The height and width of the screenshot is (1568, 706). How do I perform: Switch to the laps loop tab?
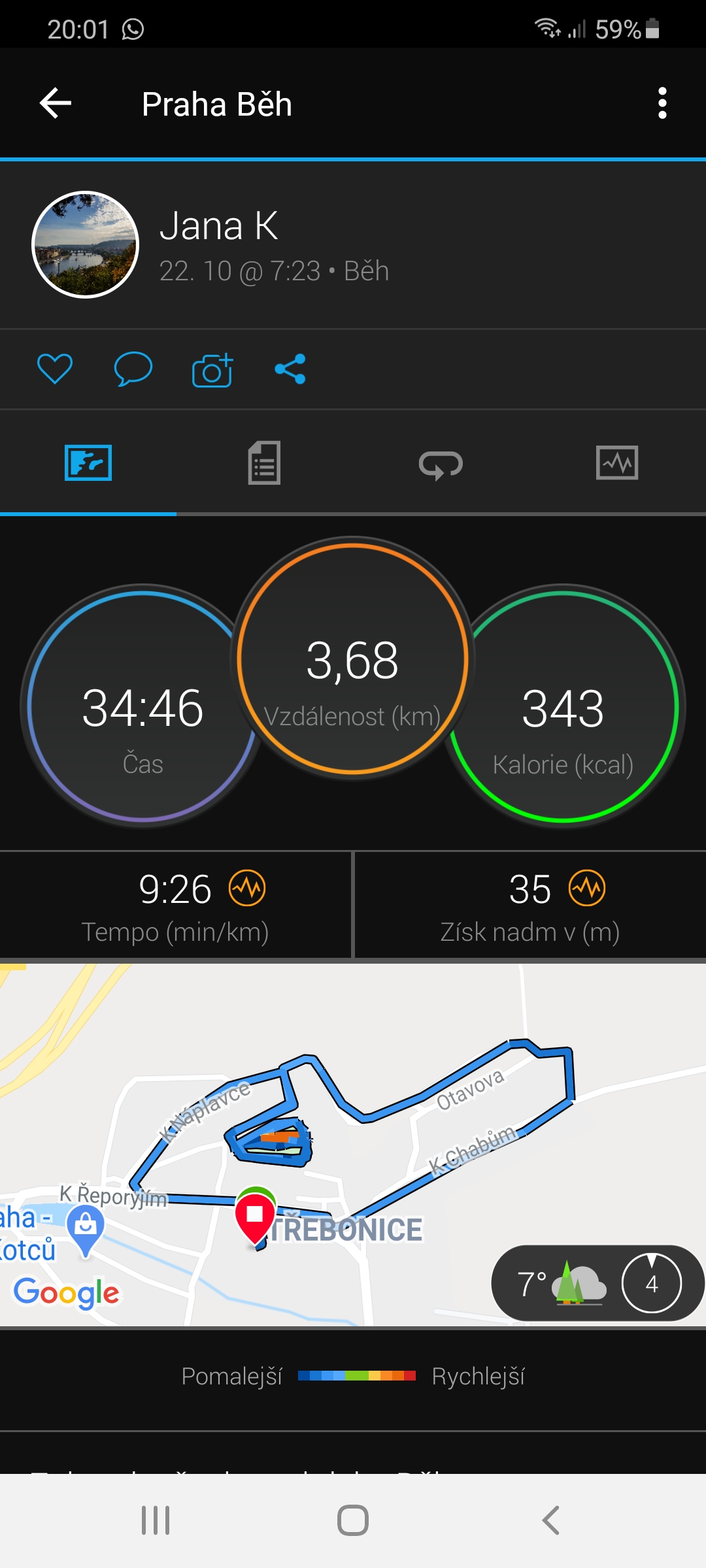tap(441, 464)
